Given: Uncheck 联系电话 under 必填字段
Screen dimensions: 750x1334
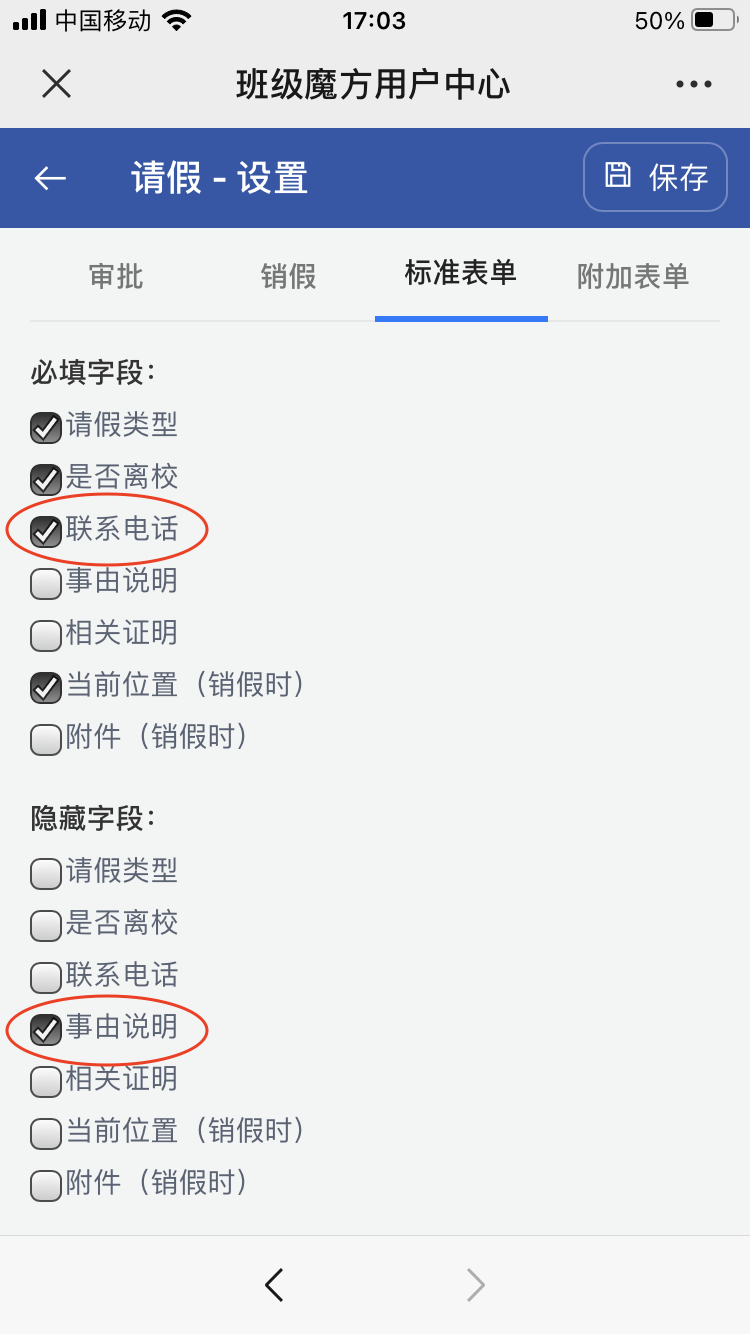Looking at the screenshot, I should [46, 532].
